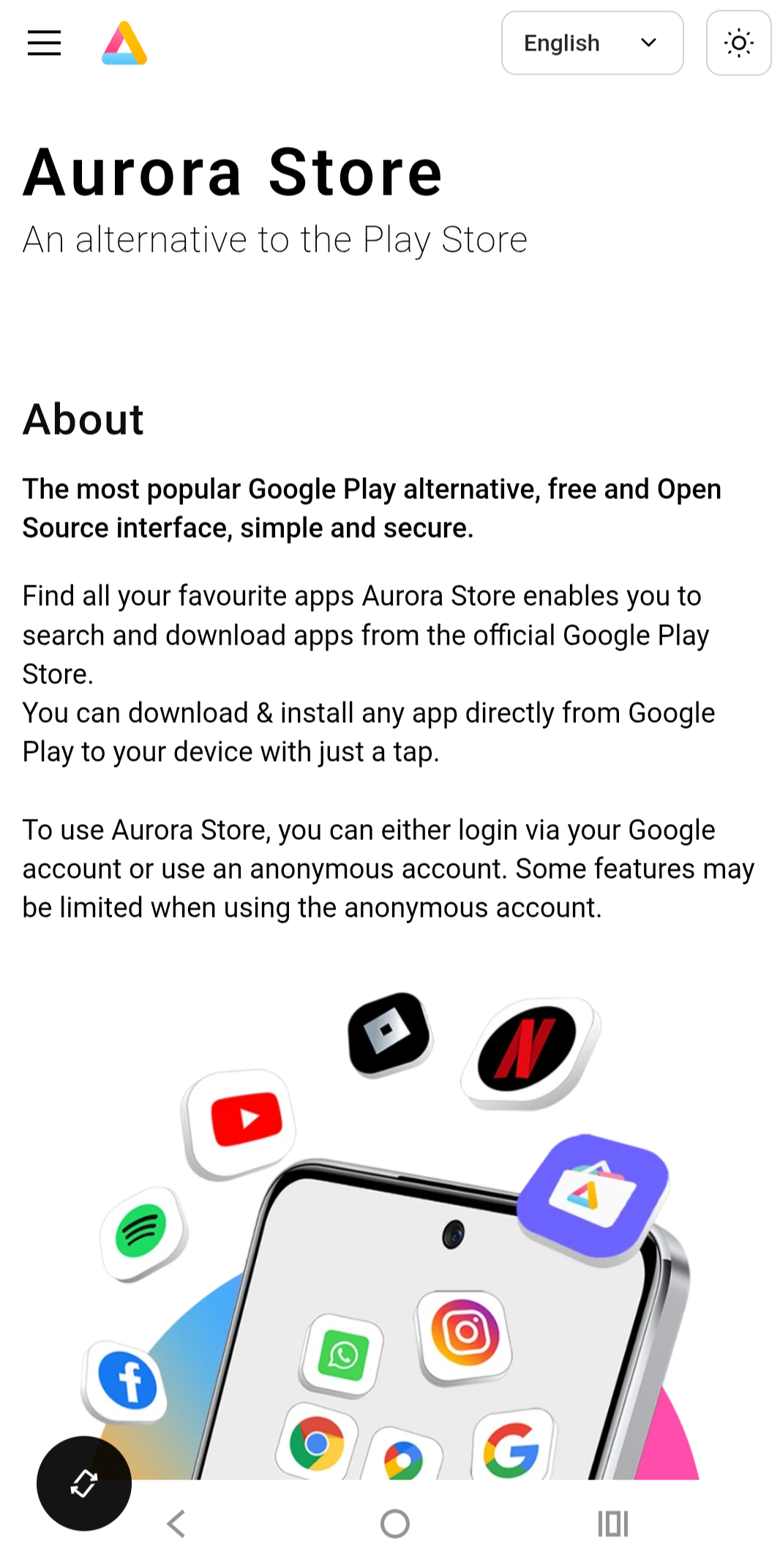Tap the floating rotate arrows button
Viewport: 780px width, 1568px height.
point(84,1483)
